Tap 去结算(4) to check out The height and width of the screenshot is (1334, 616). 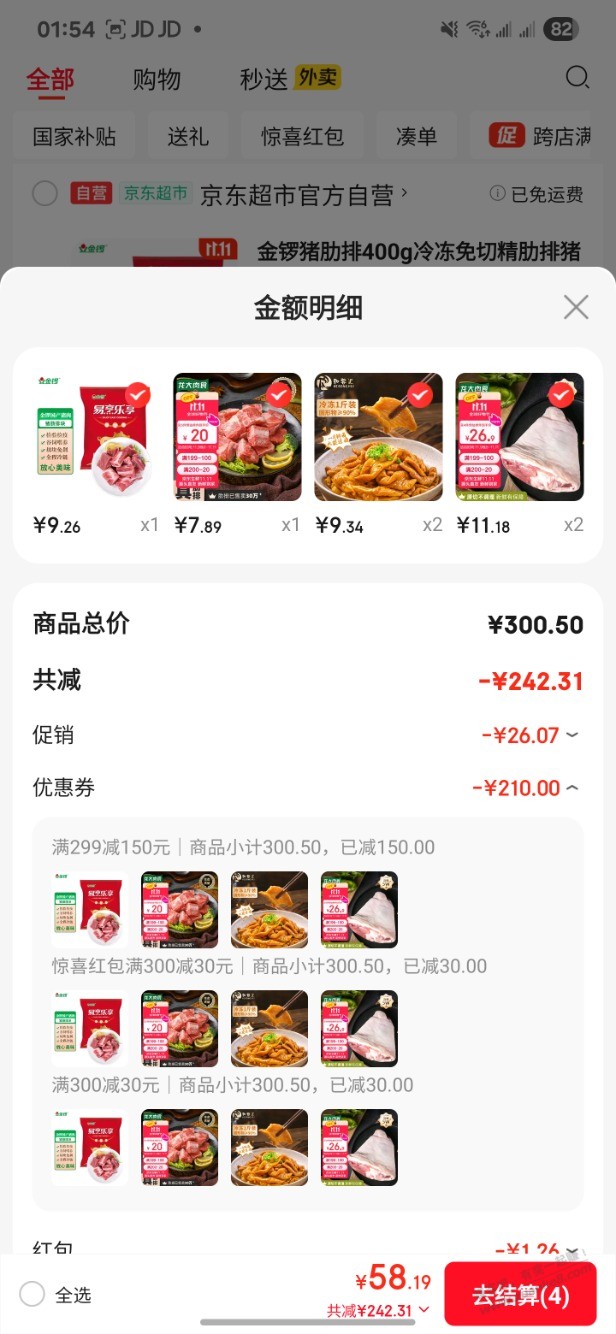(520, 1295)
